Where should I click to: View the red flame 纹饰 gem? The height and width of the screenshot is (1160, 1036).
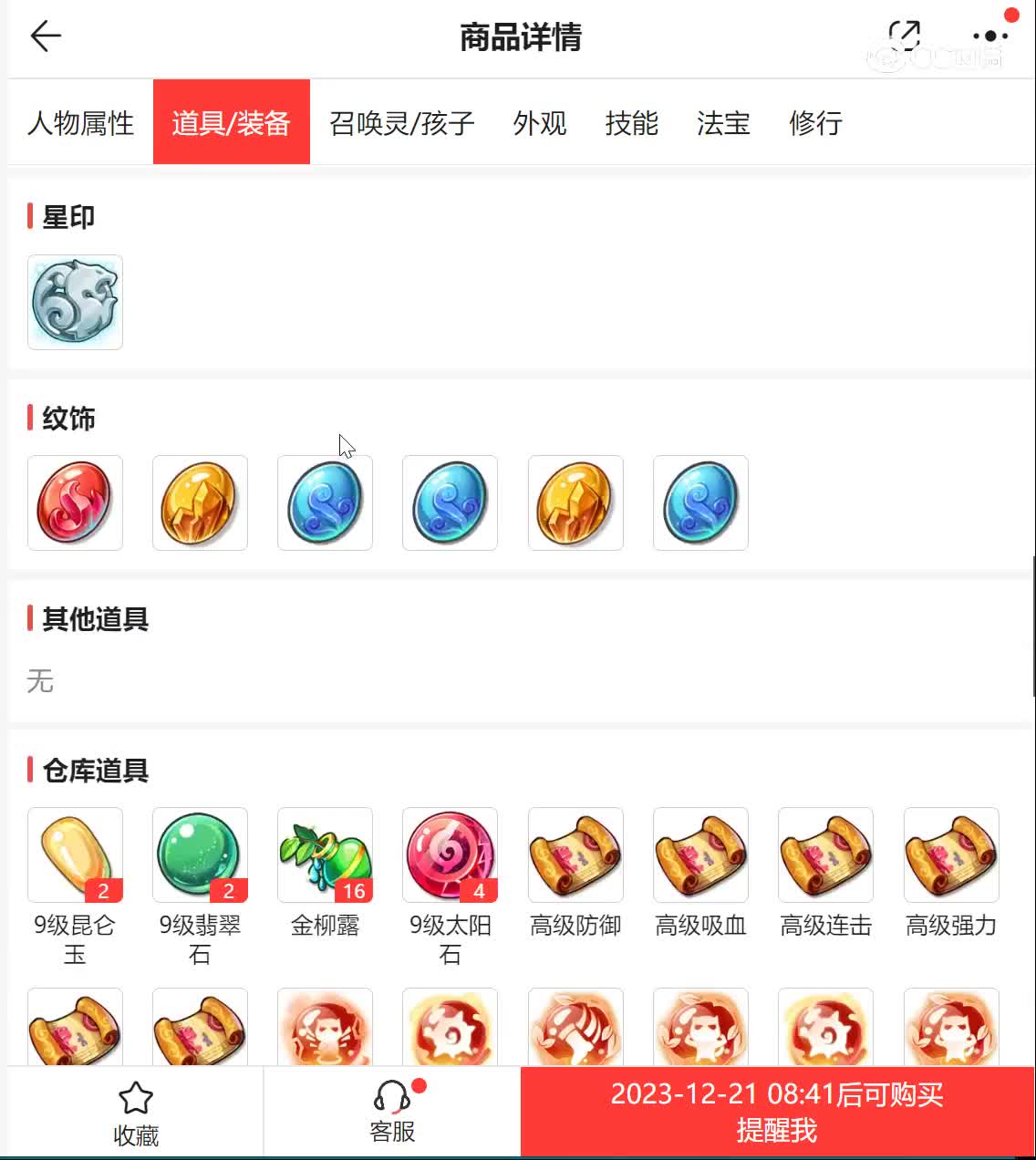(75, 502)
